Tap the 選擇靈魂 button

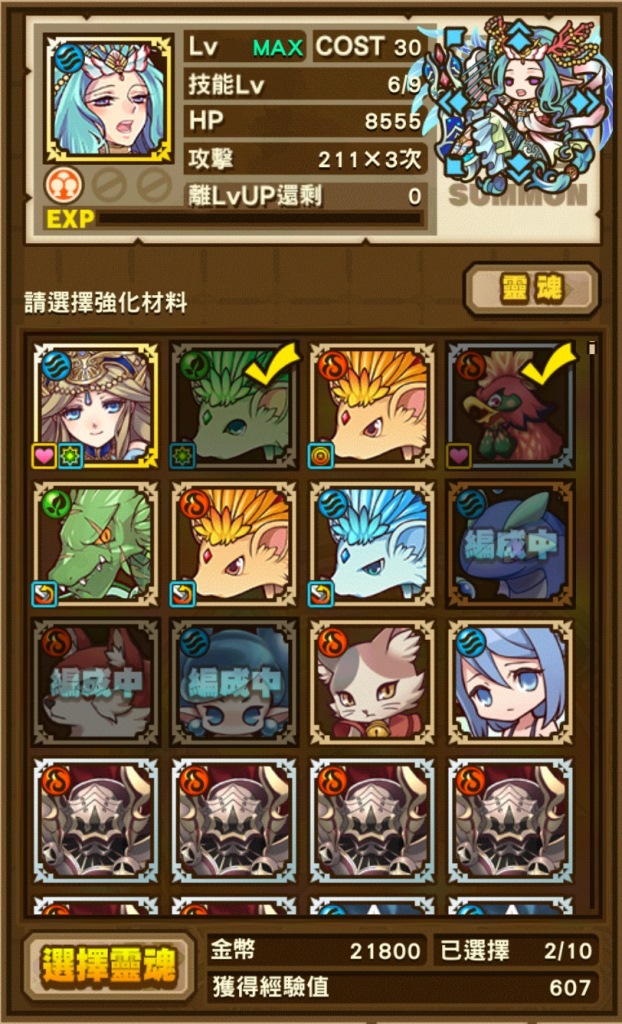(x=108, y=966)
